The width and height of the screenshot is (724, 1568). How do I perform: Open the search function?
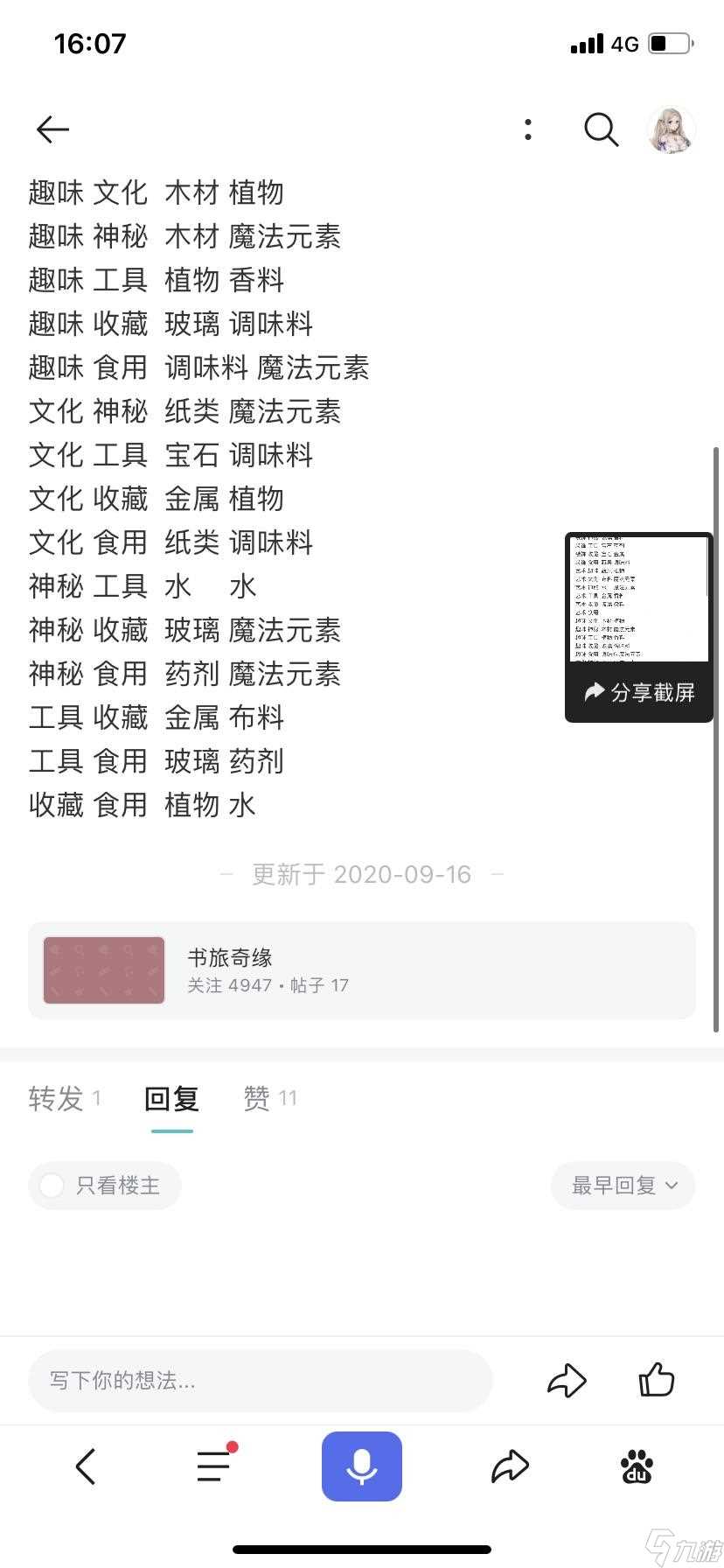[x=601, y=129]
